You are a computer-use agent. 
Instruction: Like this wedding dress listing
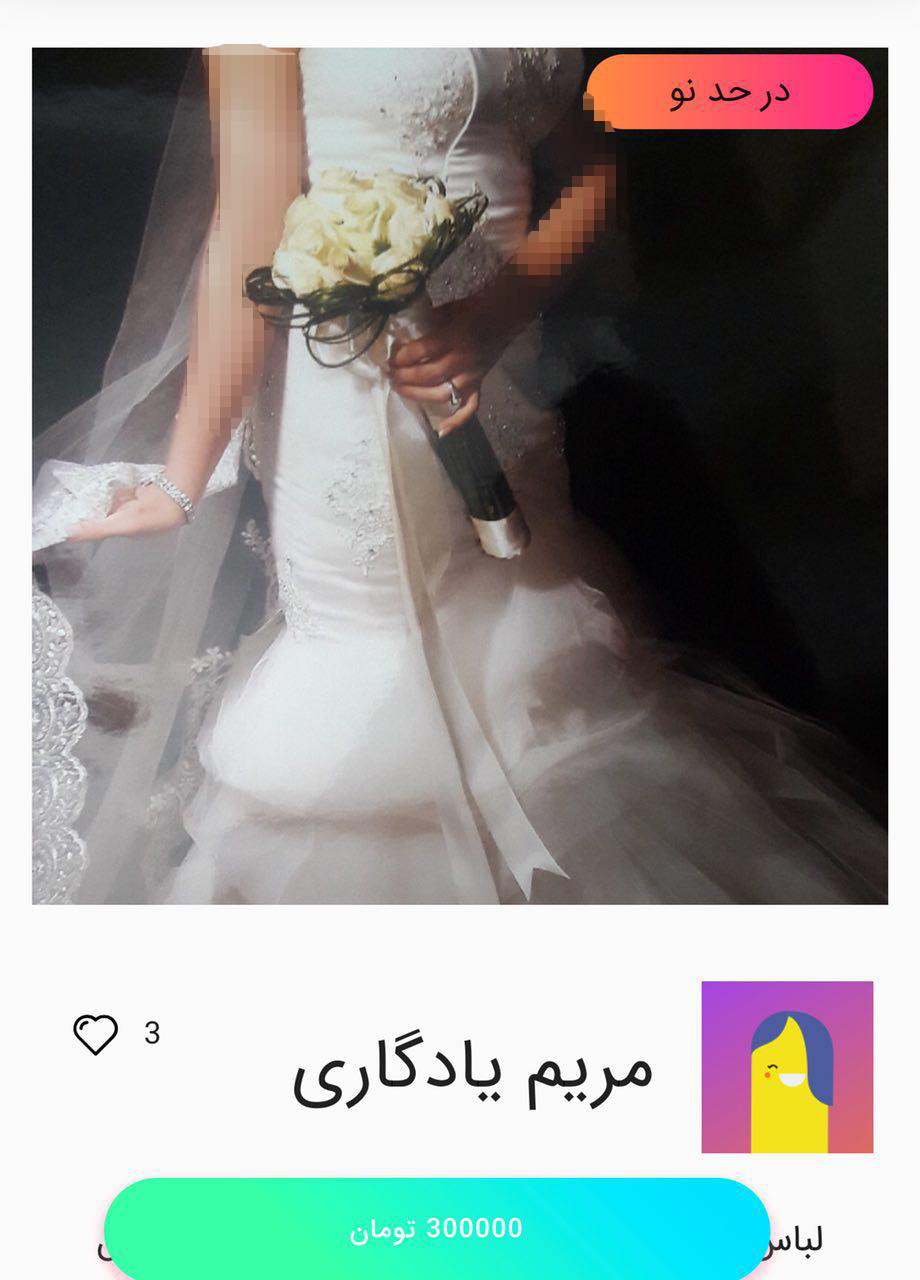click(x=96, y=1034)
